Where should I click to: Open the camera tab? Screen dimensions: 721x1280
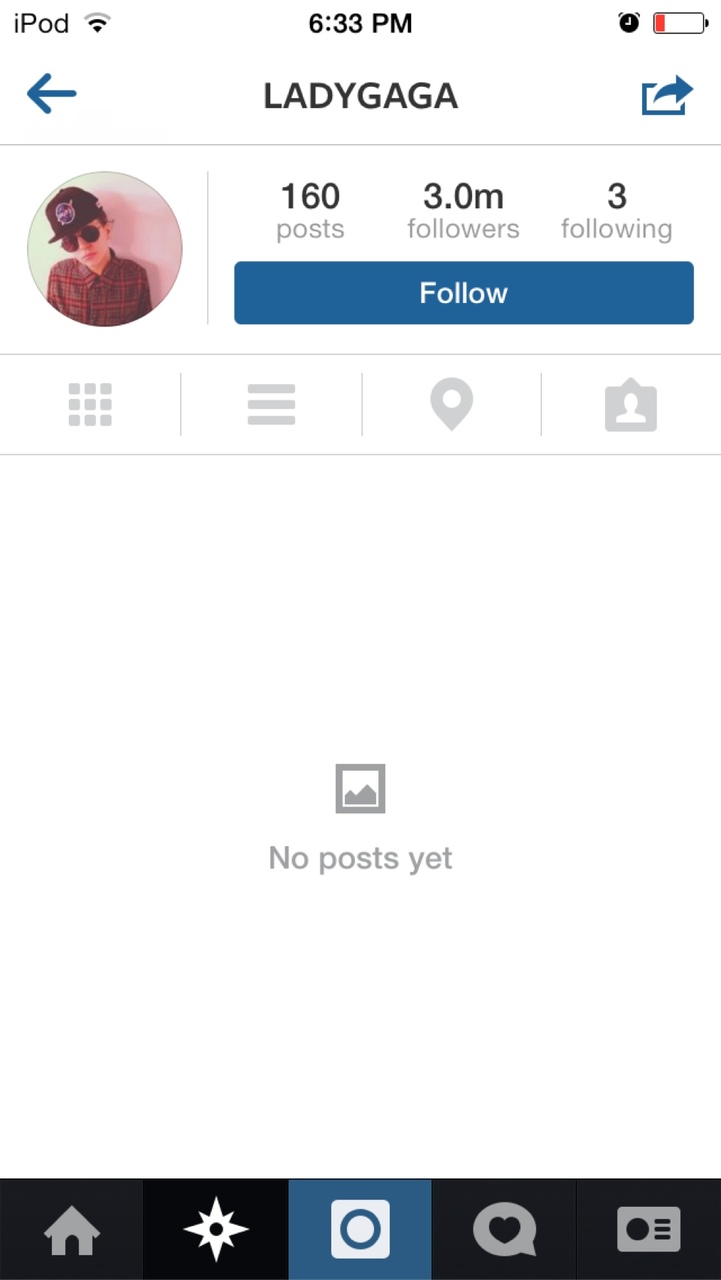(x=360, y=1230)
